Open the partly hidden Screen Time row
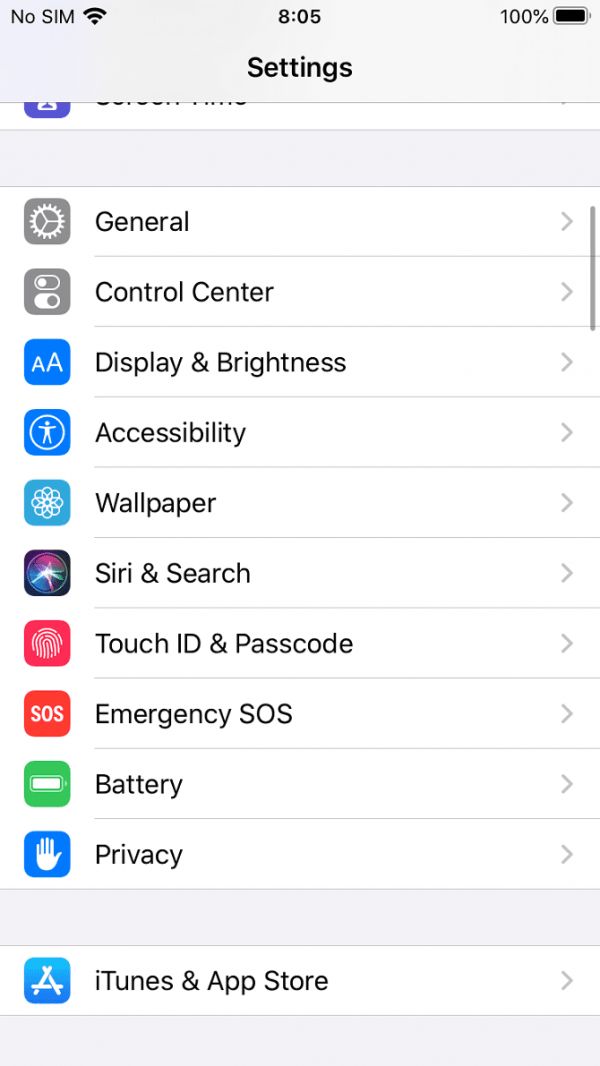 [x=300, y=116]
